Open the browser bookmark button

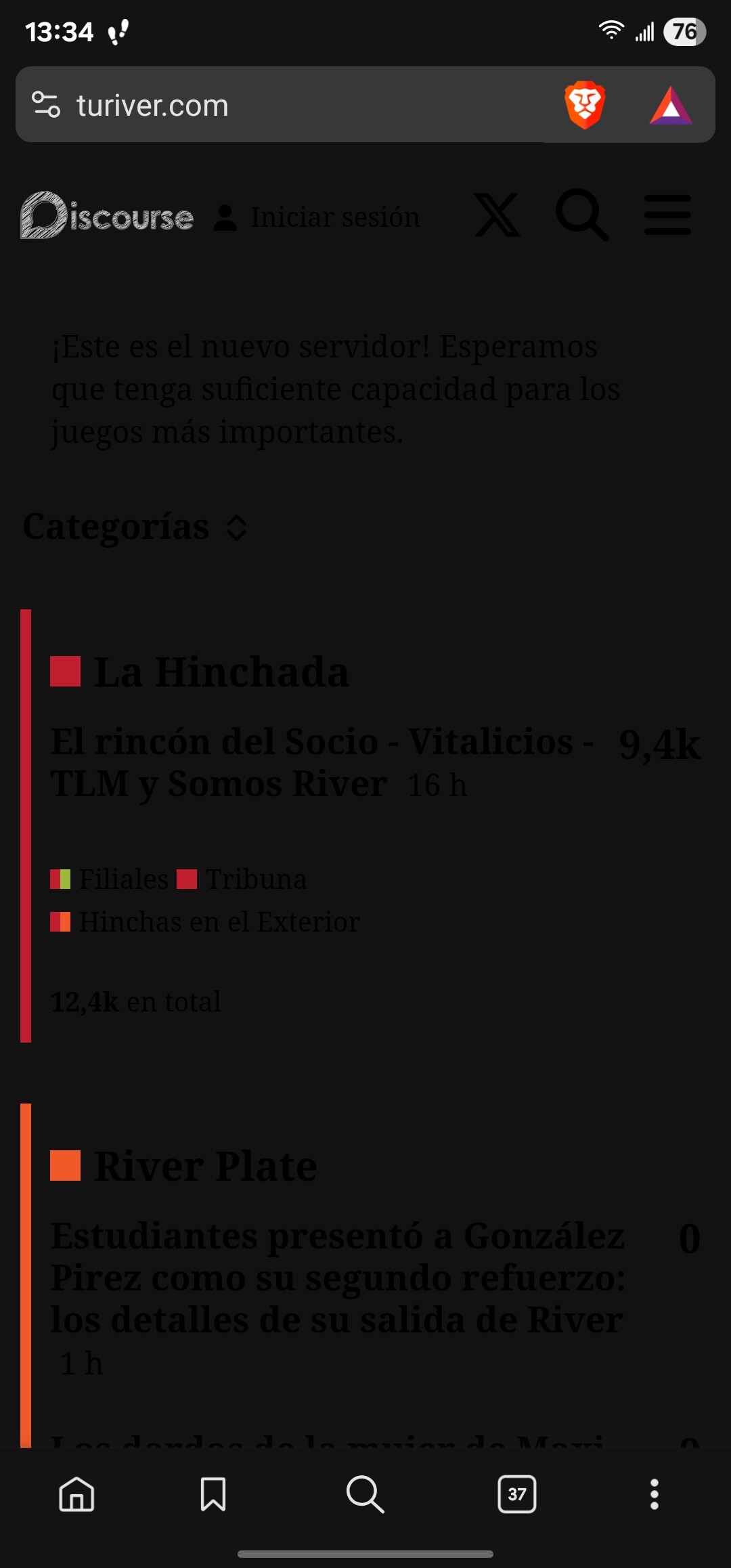pos(213,1494)
